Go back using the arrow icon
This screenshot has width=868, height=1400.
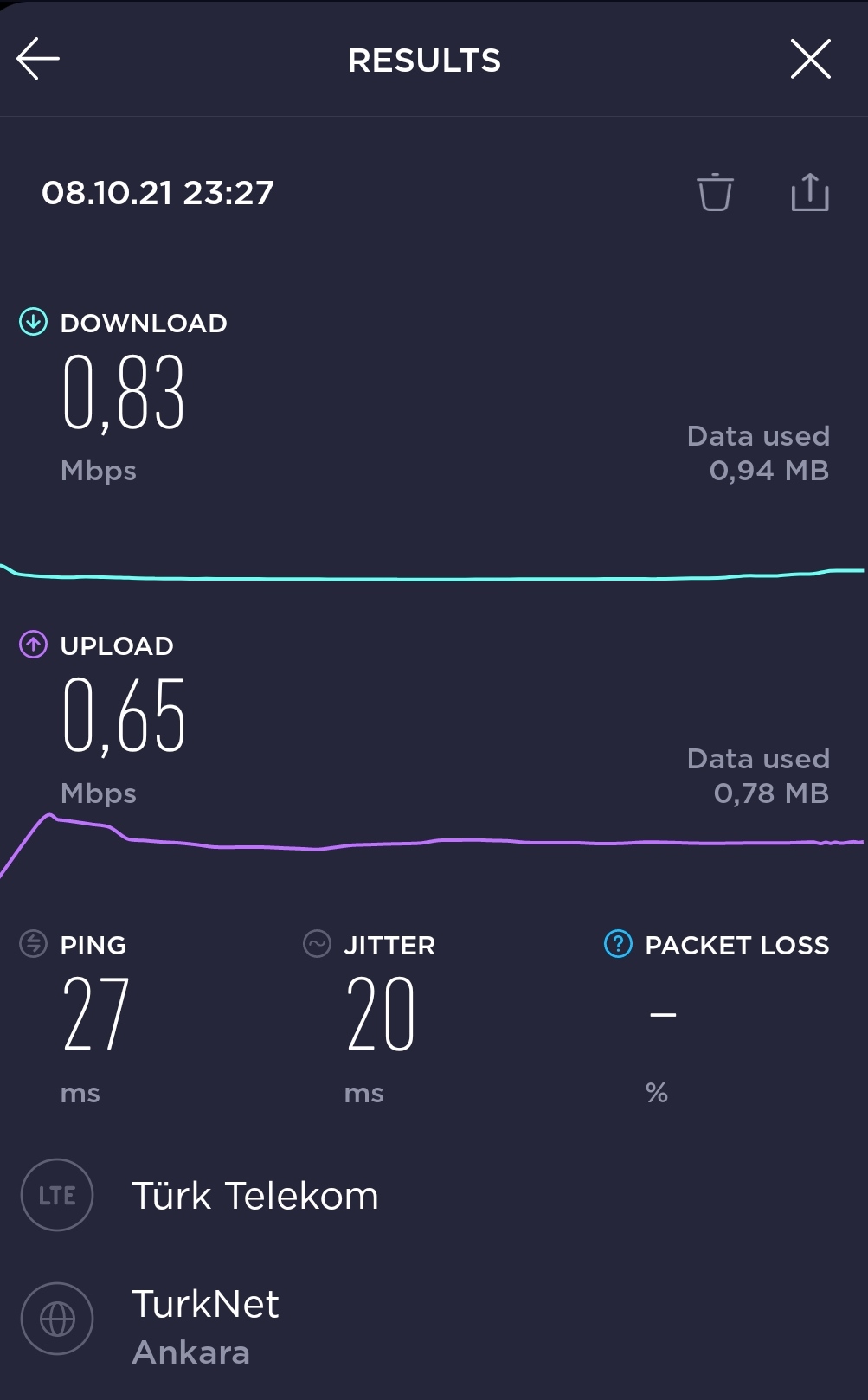pyautogui.click(x=38, y=59)
